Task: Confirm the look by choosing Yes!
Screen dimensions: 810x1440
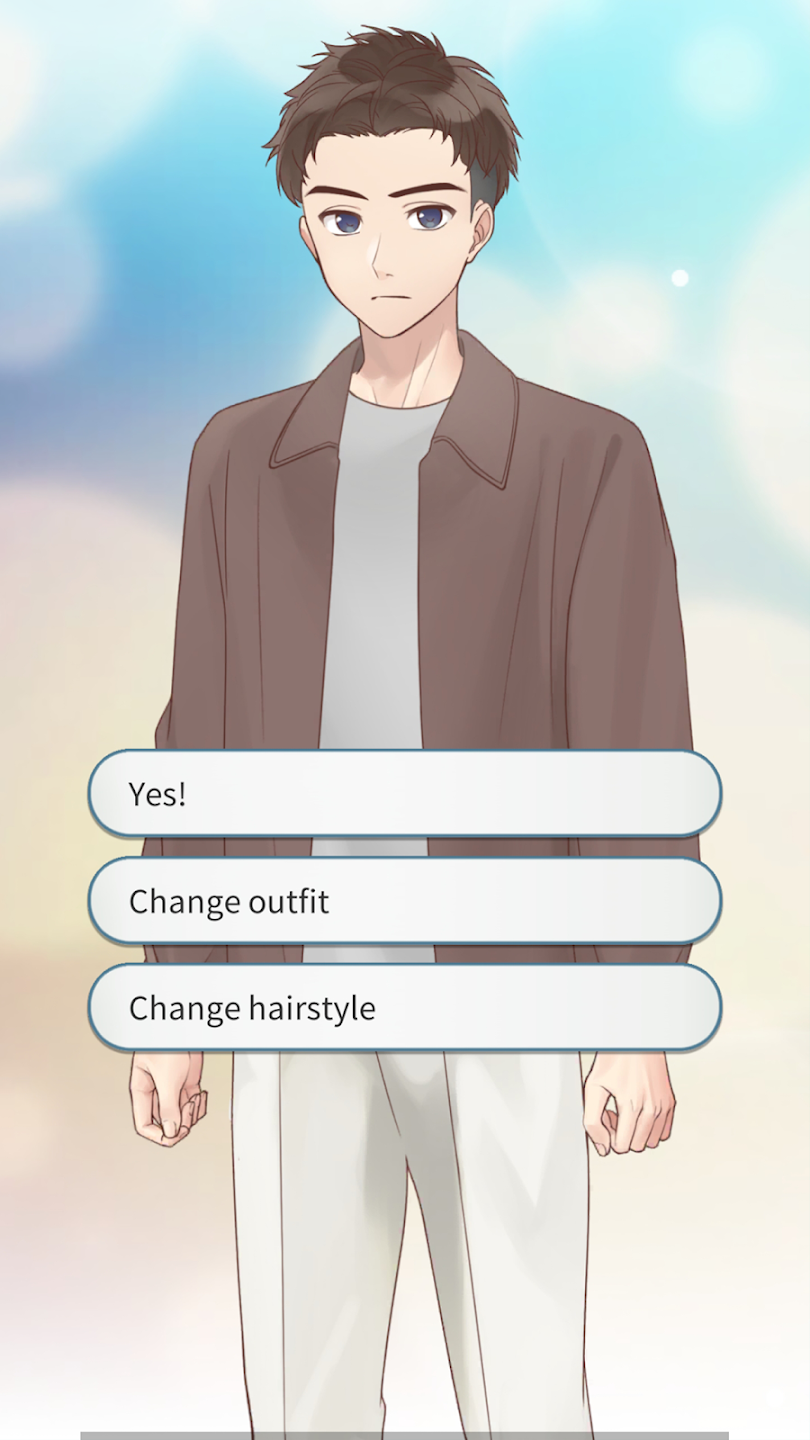Action: [x=404, y=794]
